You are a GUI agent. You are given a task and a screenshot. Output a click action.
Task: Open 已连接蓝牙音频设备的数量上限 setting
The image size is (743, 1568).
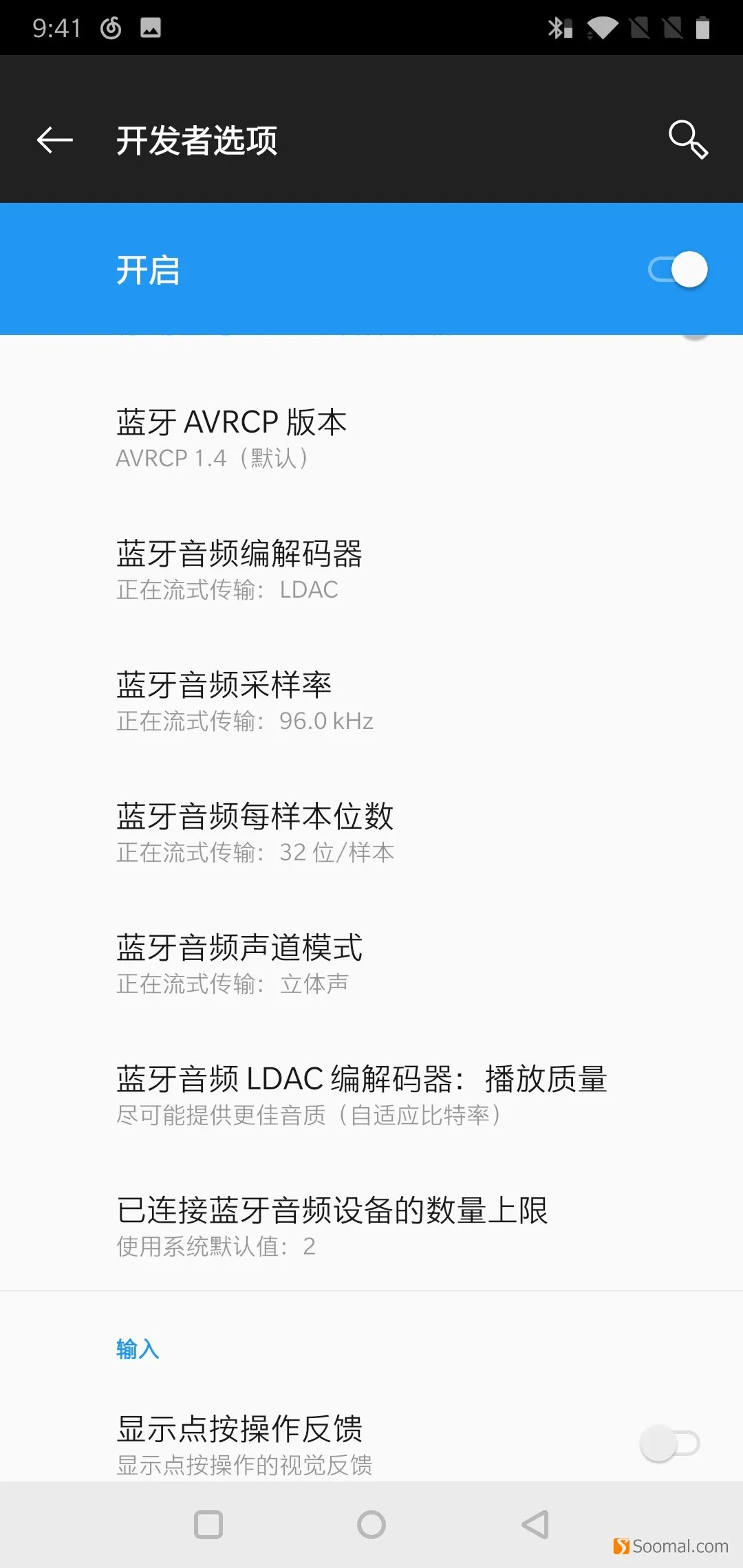click(371, 1227)
